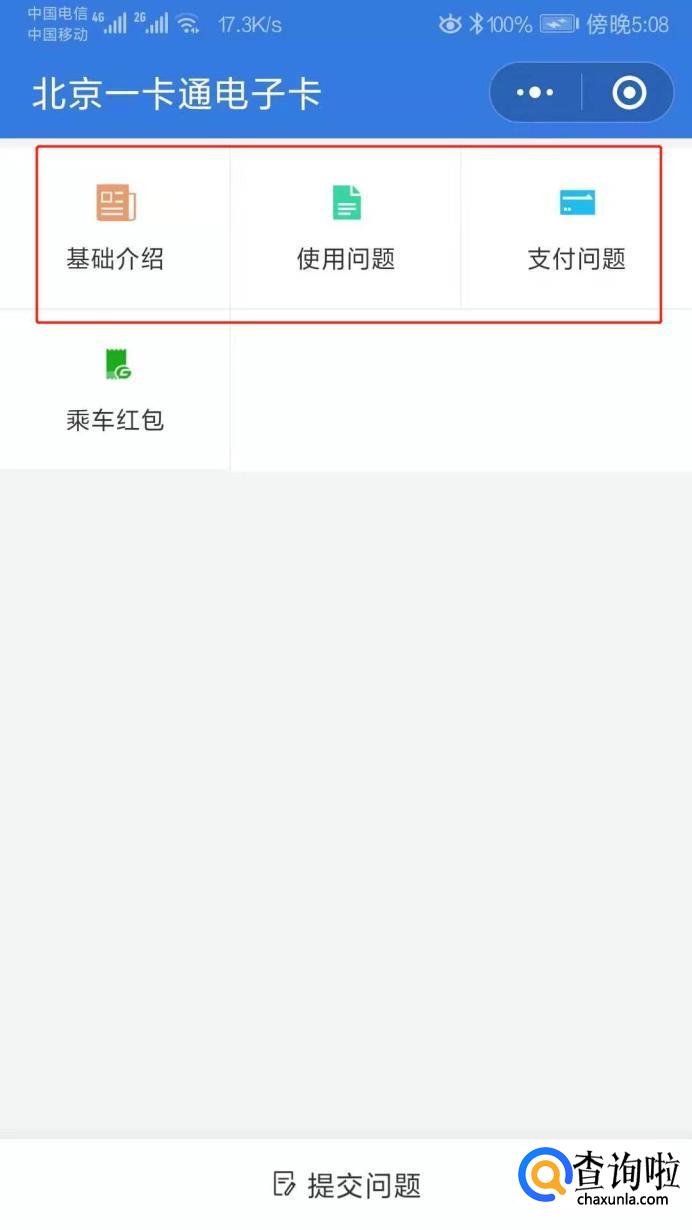The height and width of the screenshot is (1230, 692).
Task: Tap 提交问题 to submit a question
Action: pyautogui.click(x=346, y=1185)
